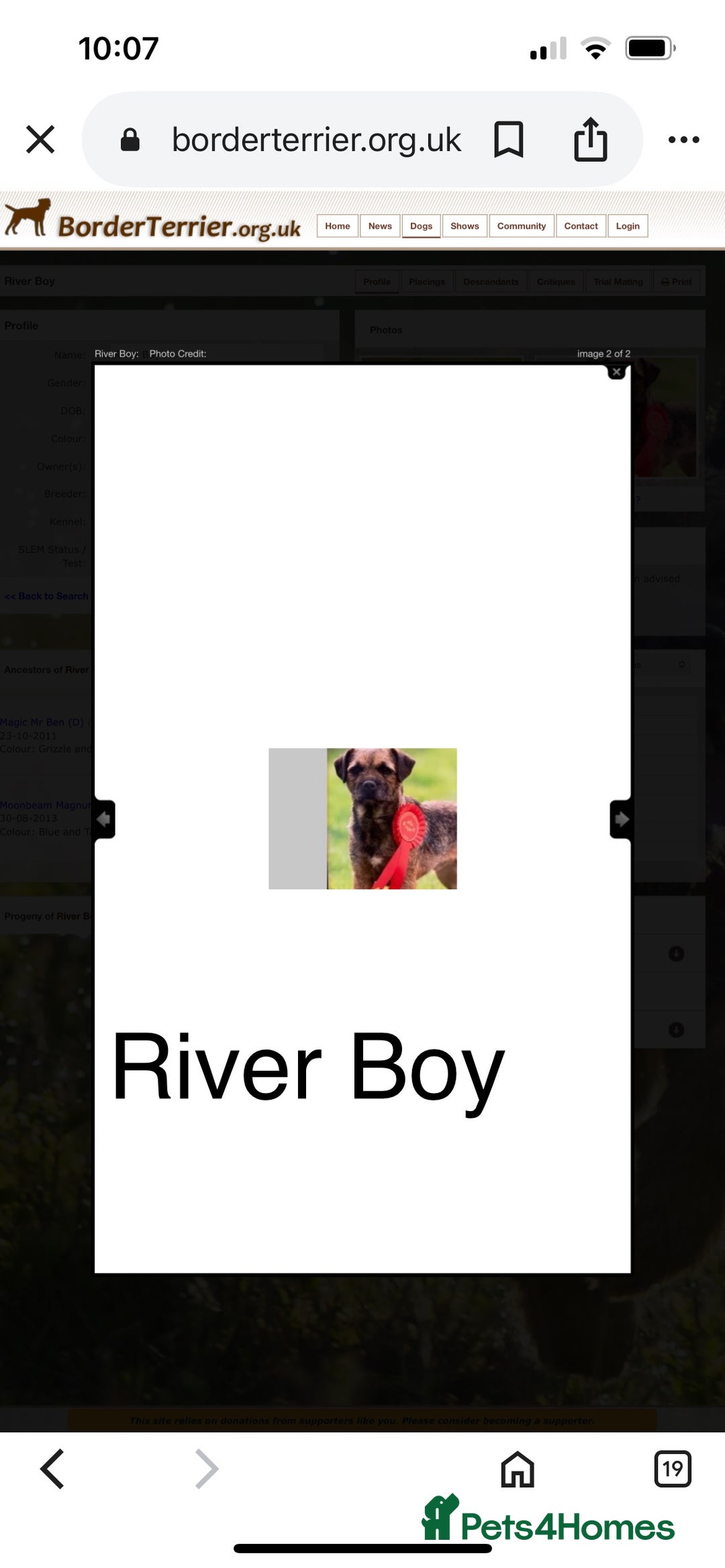
Task: View the 19 open tabs
Action: point(672,1469)
